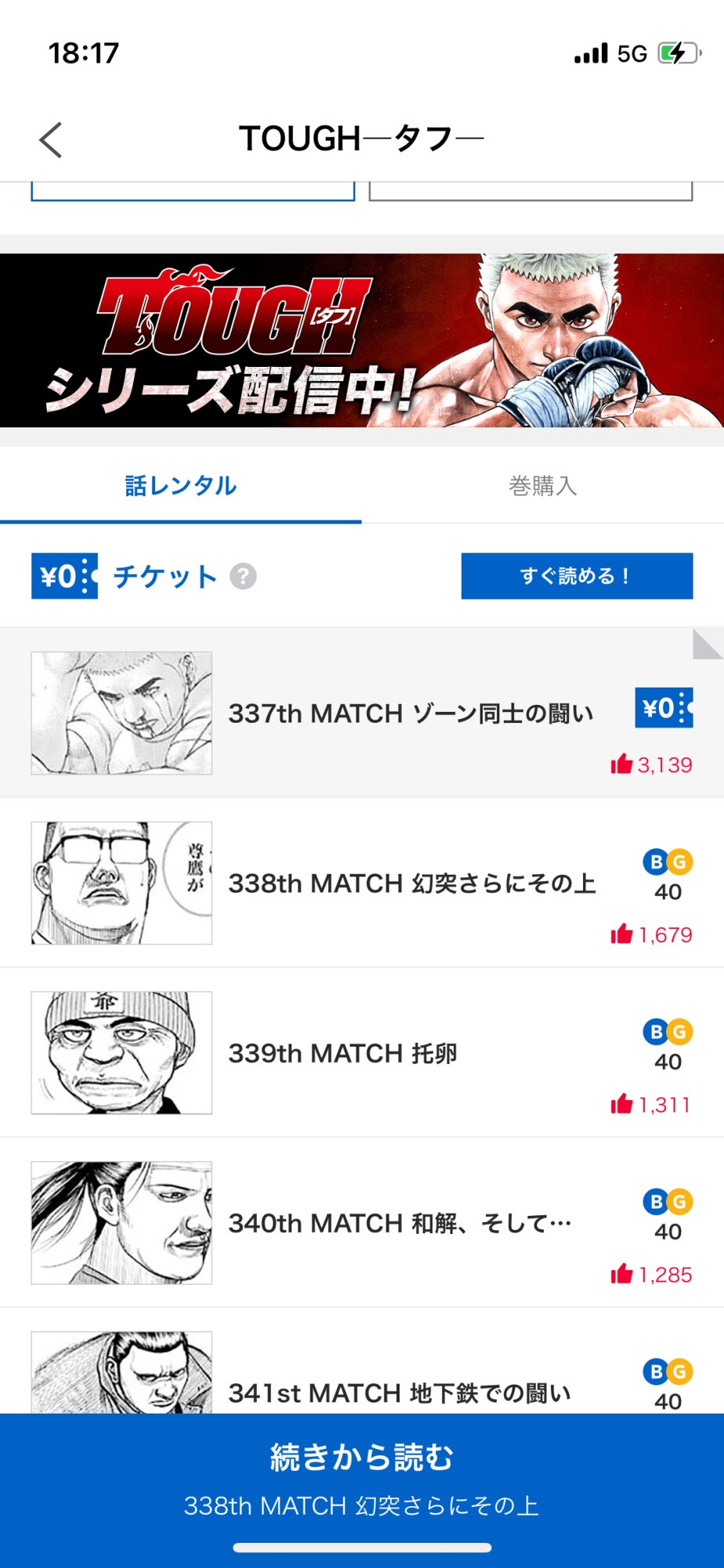Open the TOUGH series banner
This screenshot has height=1568, width=724.
point(362,340)
